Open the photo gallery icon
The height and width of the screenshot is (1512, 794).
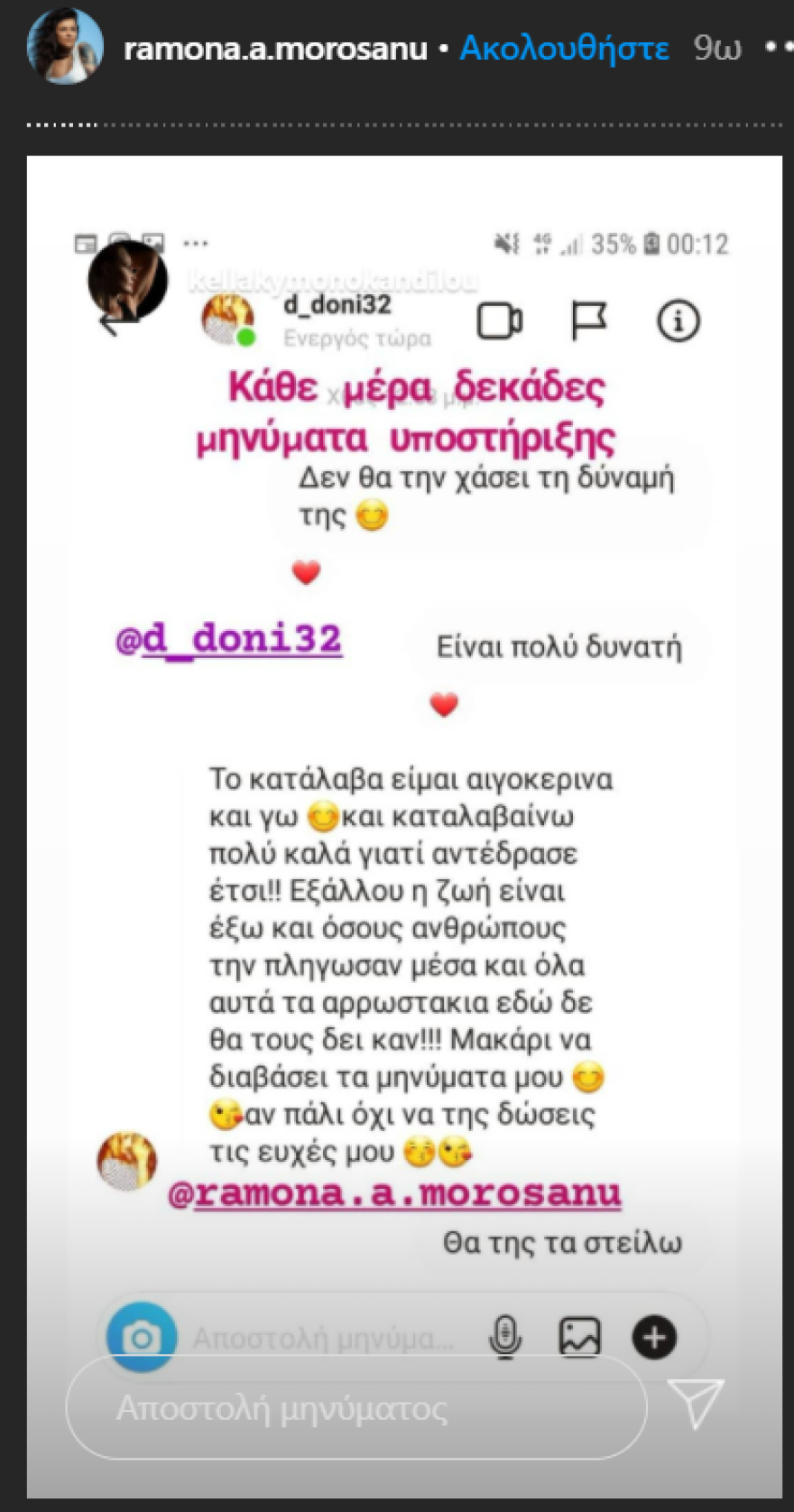580,1337
